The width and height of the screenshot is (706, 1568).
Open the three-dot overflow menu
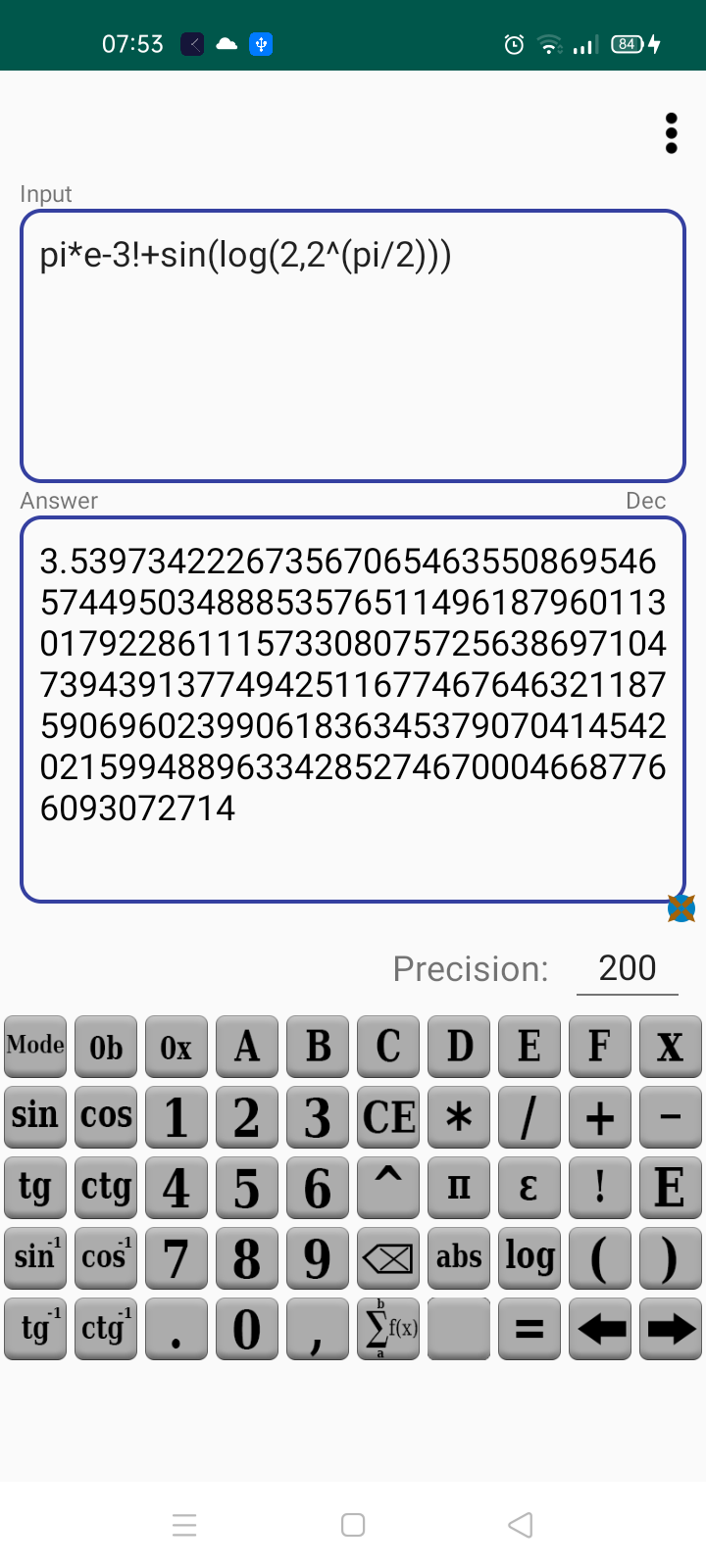pyautogui.click(x=671, y=133)
